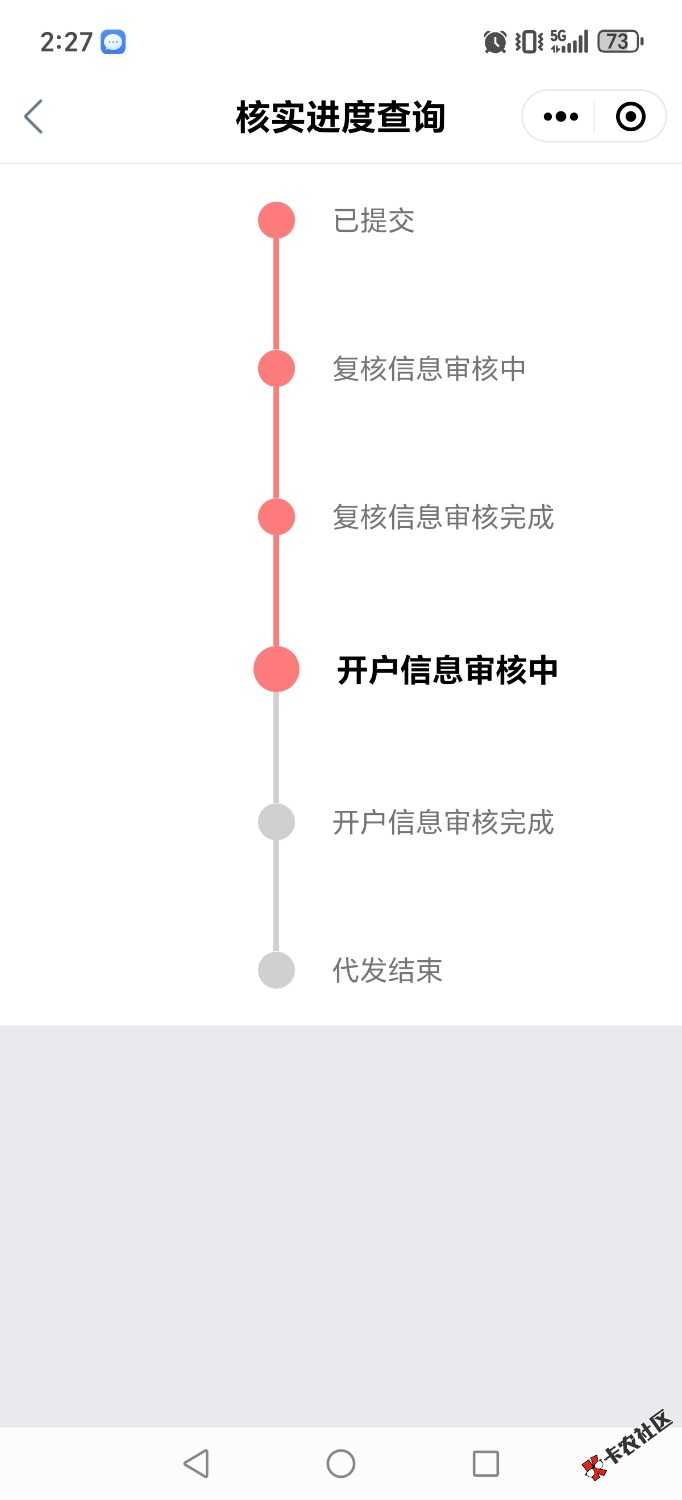Open the recent apps view
The width and height of the screenshot is (682, 1500).
point(486,1464)
